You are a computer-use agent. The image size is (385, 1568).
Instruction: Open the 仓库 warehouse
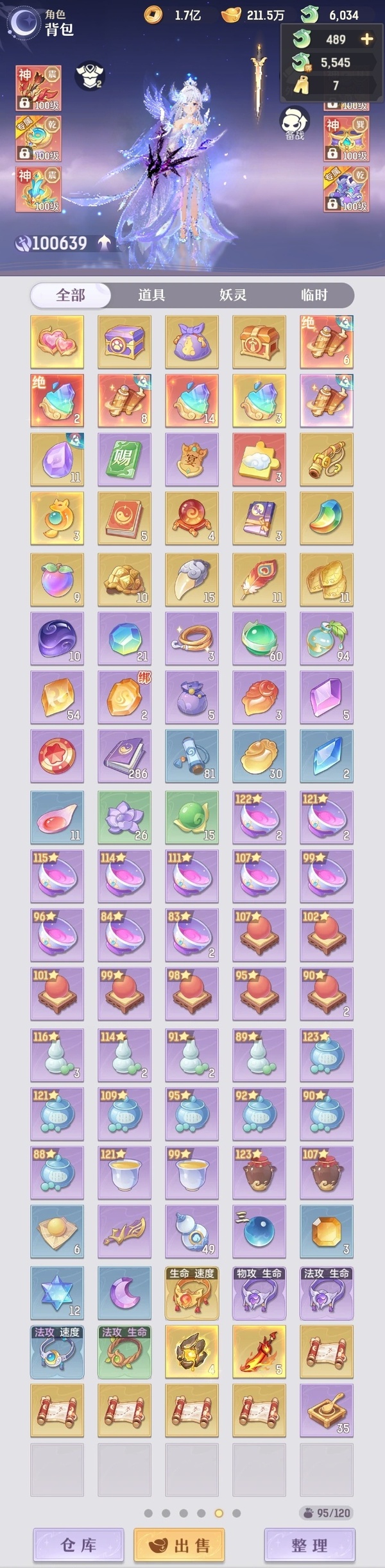click(78, 1545)
